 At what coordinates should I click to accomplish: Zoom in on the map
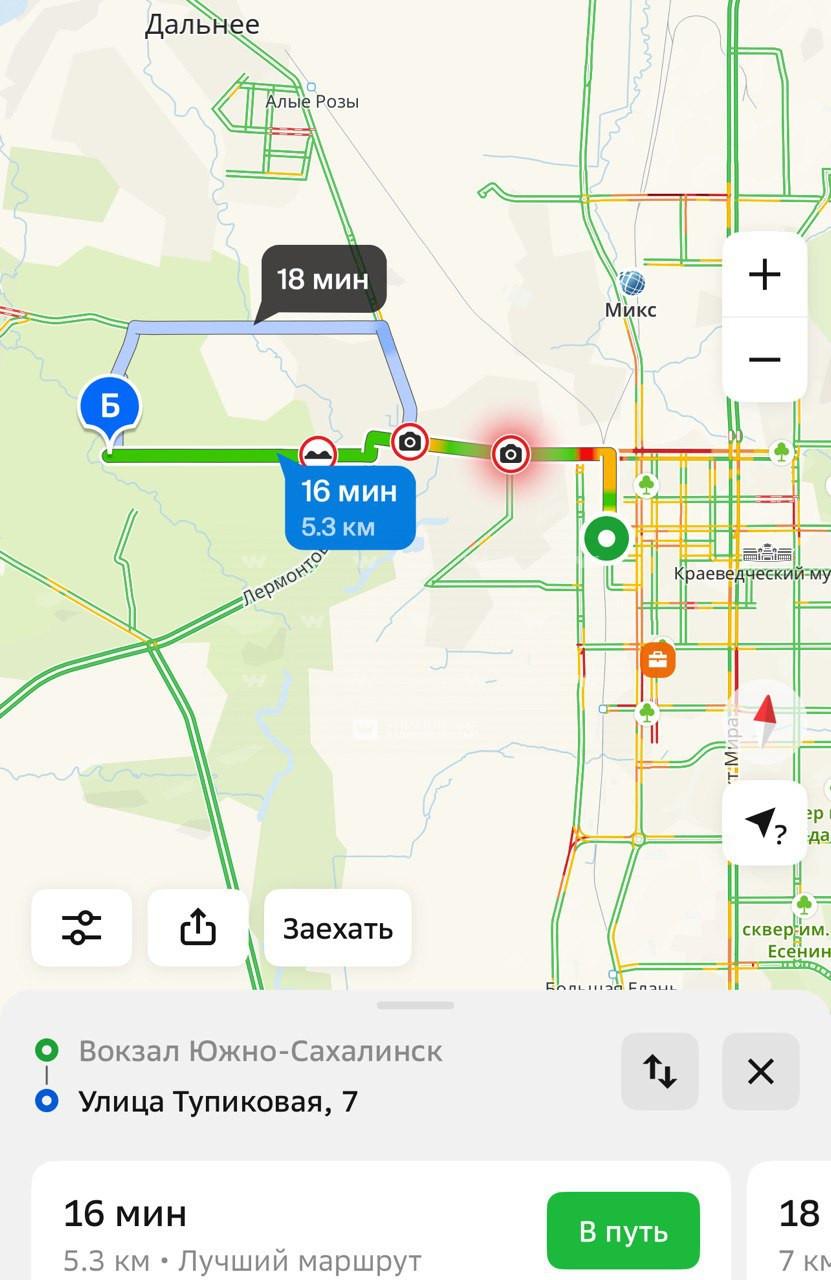point(764,274)
